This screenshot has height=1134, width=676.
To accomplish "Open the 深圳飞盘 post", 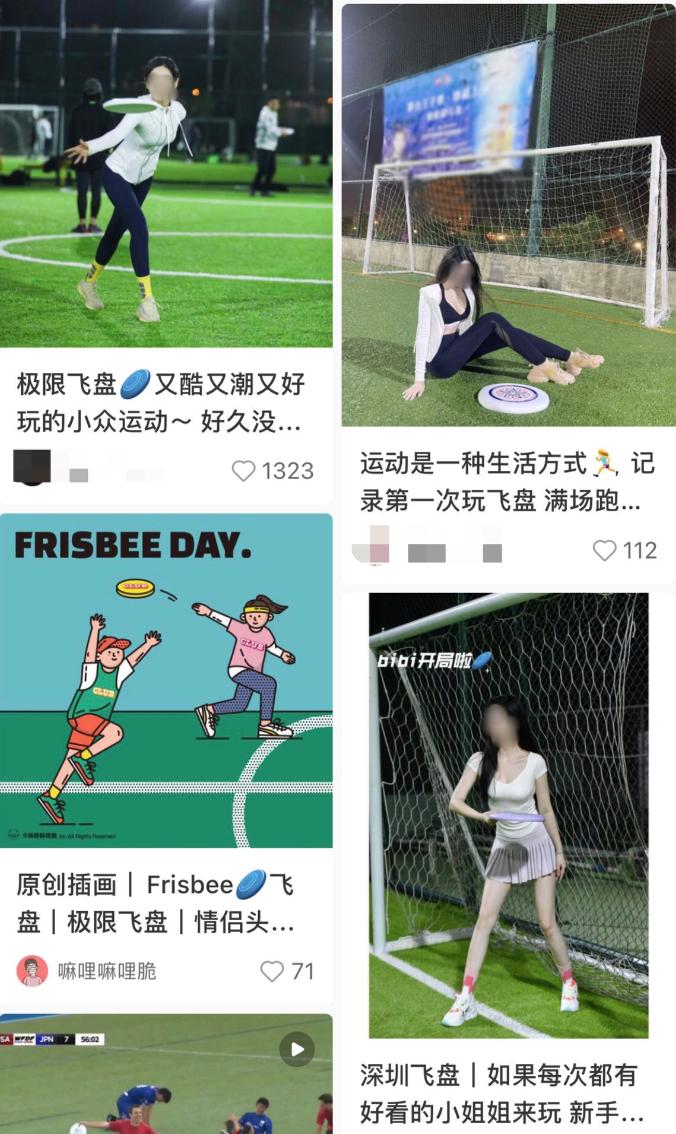I will click(508, 816).
